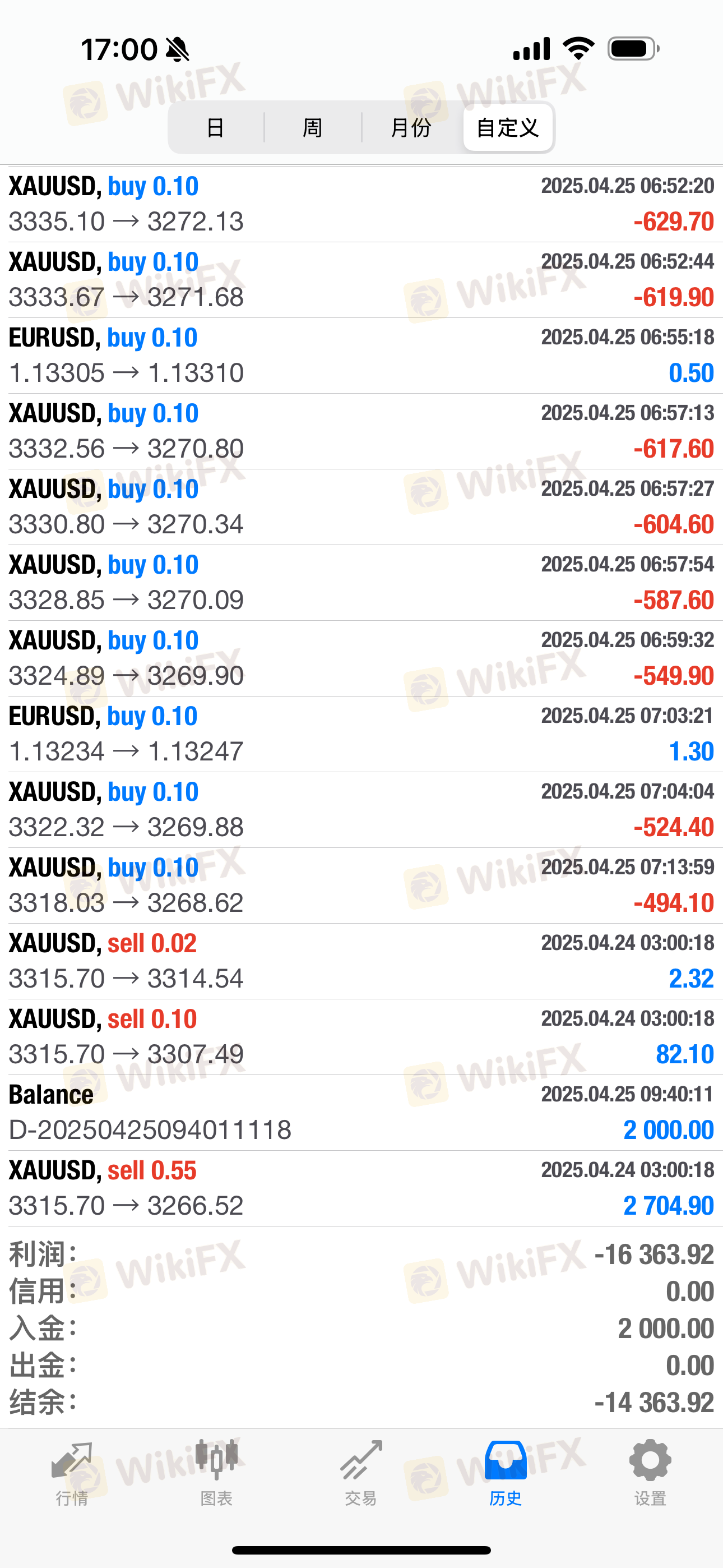Expand the XAUUSD trade with -629.70 loss
Screen dimensions: 723x1568
[x=361, y=204]
